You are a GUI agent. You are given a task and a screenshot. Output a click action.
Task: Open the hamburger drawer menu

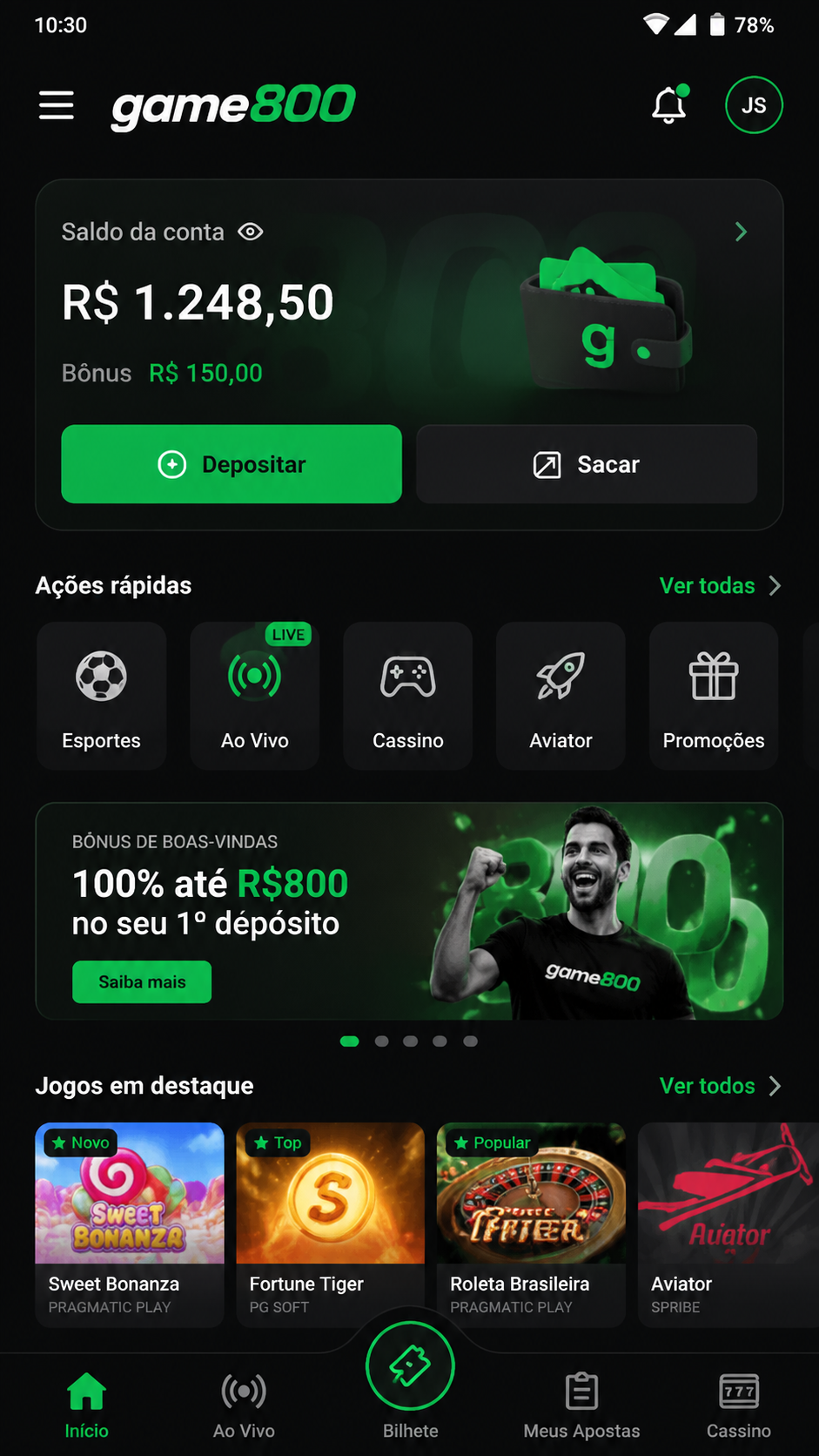point(57,105)
